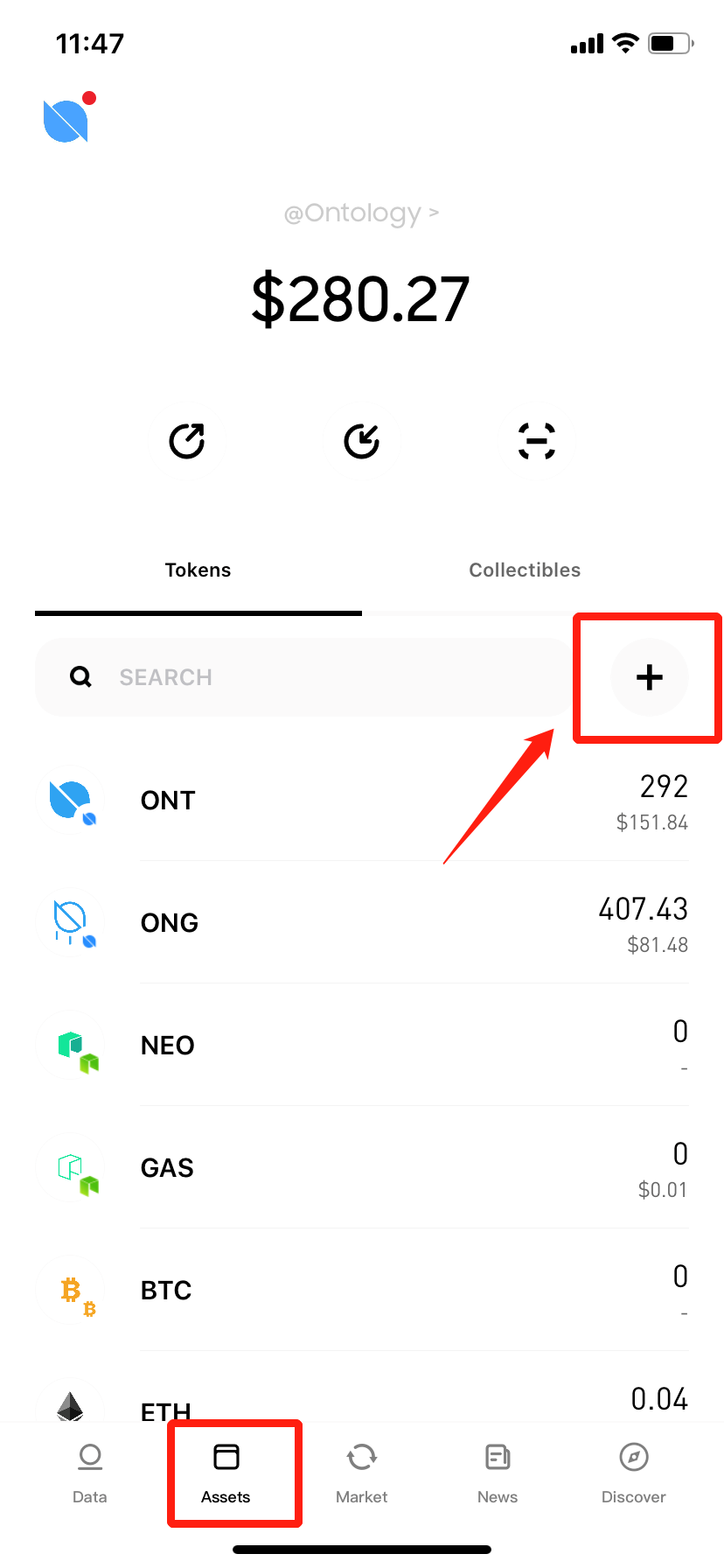Tap the plus button to add tokens

pos(649,677)
